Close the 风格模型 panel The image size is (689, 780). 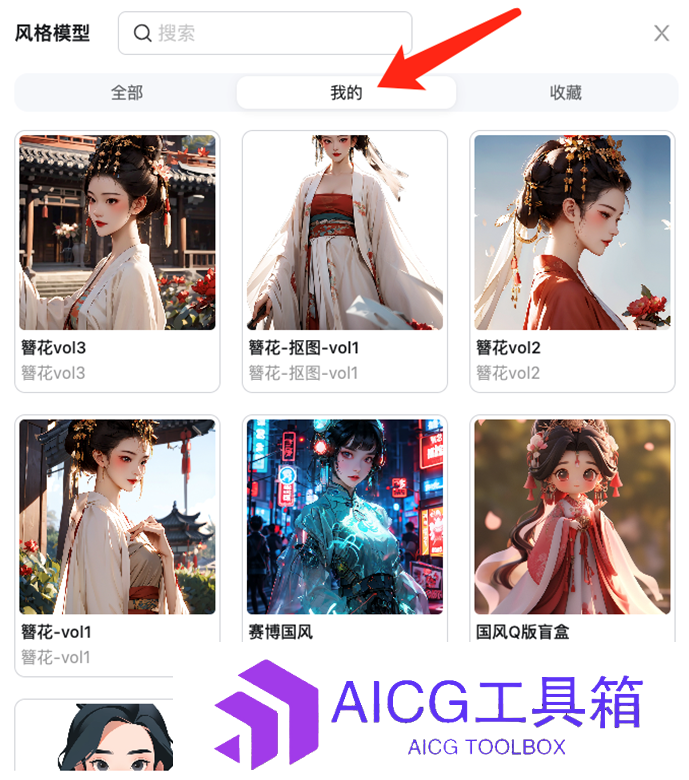pos(661,33)
